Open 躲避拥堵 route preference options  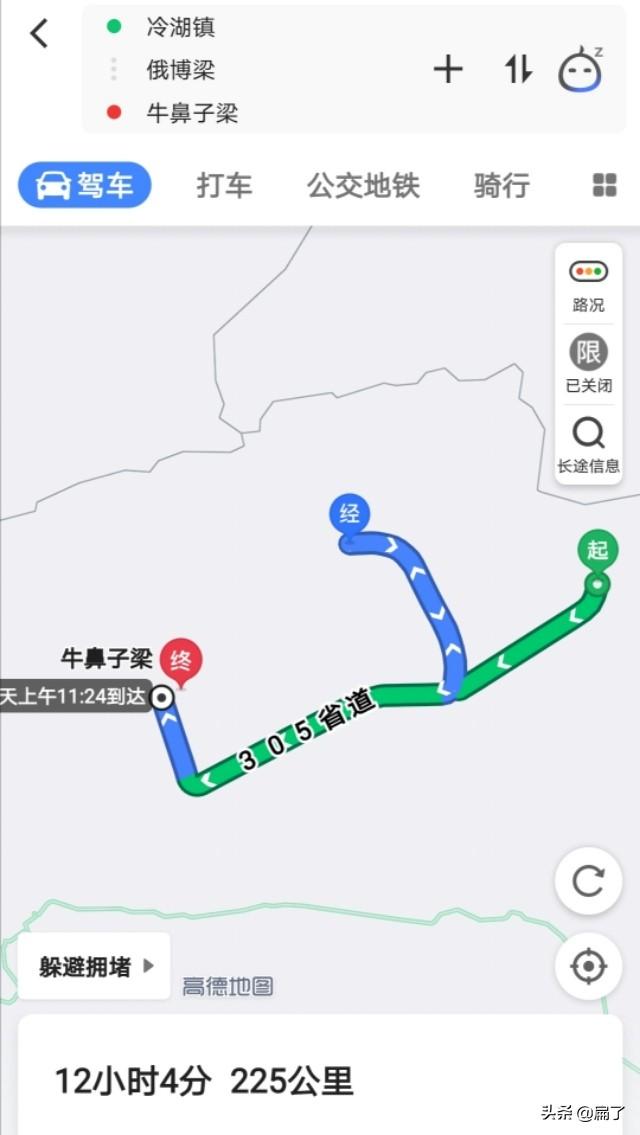pyautogui.click(x=94, y=966)
